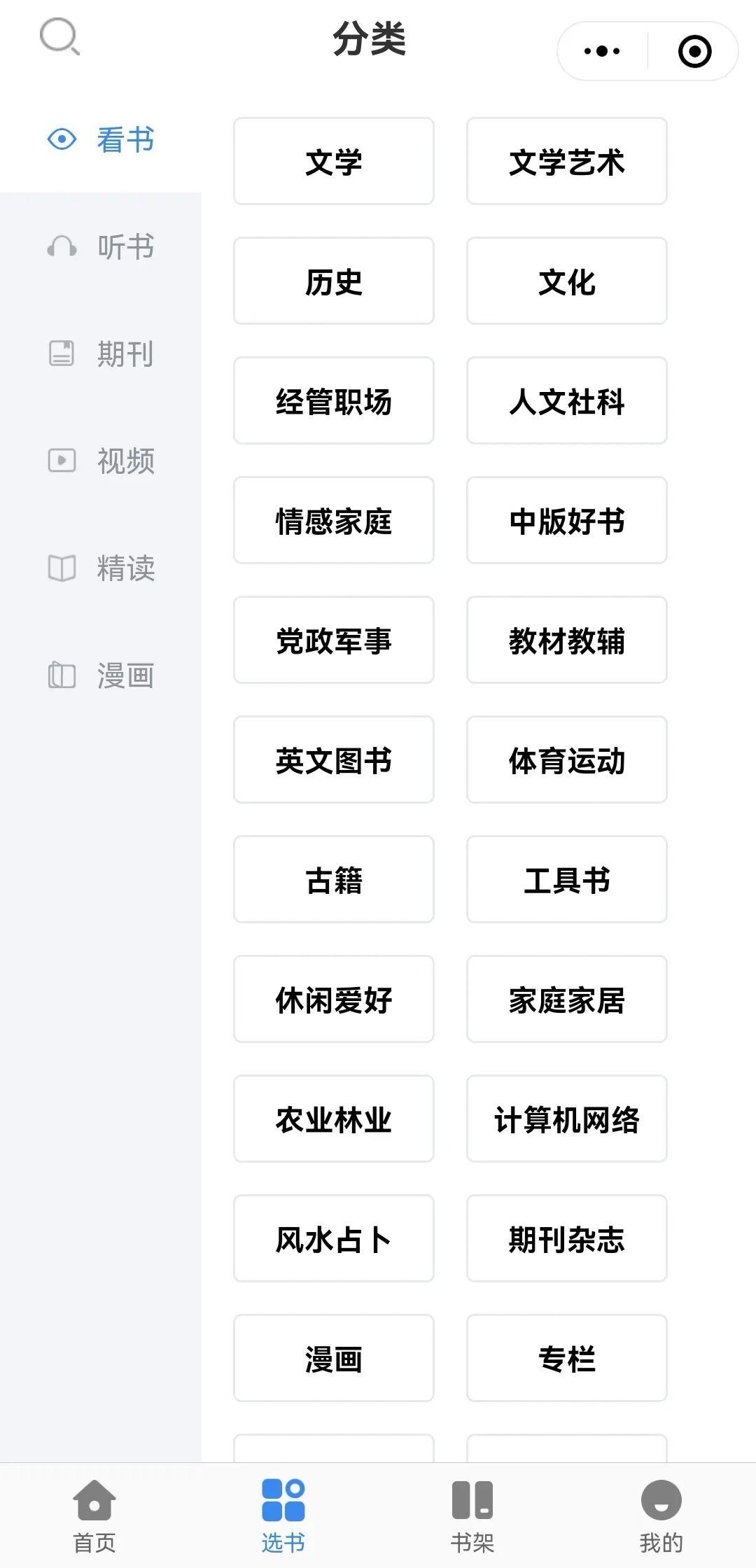Open the mini program more options menu

[x=602, y=51]
